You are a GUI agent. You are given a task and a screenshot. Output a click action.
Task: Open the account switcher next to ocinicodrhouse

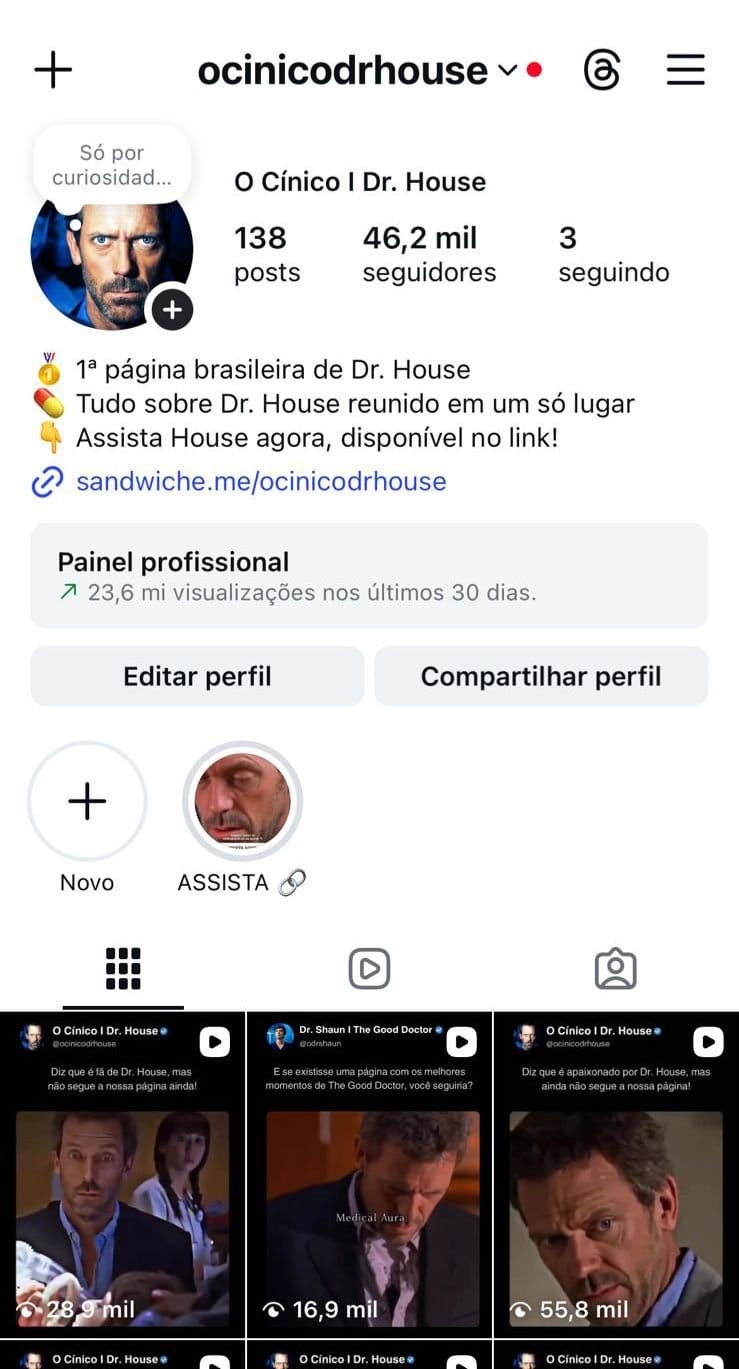coord(506,71)
